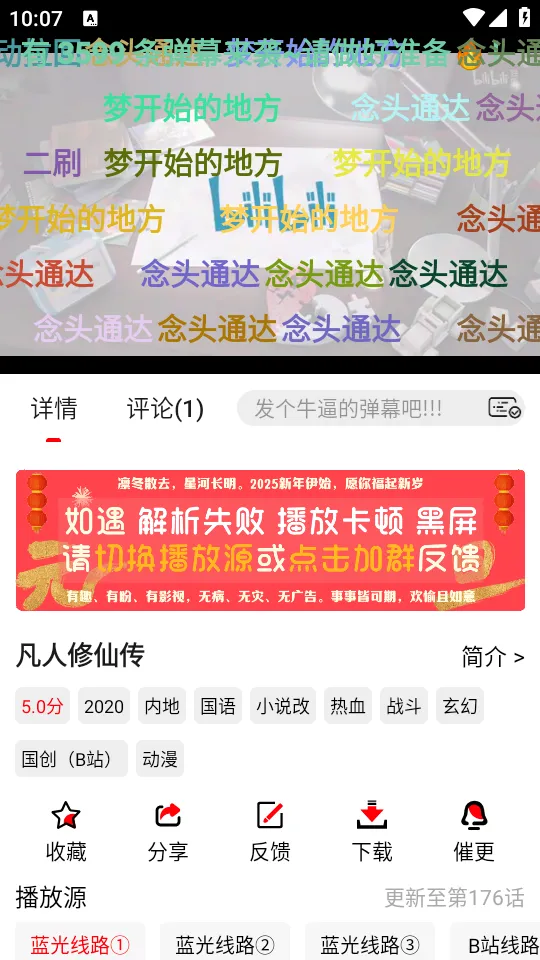Screen dimensions: 540x960
Task: Tap the 热血 genre tag
Action: (x=348, y=706)
